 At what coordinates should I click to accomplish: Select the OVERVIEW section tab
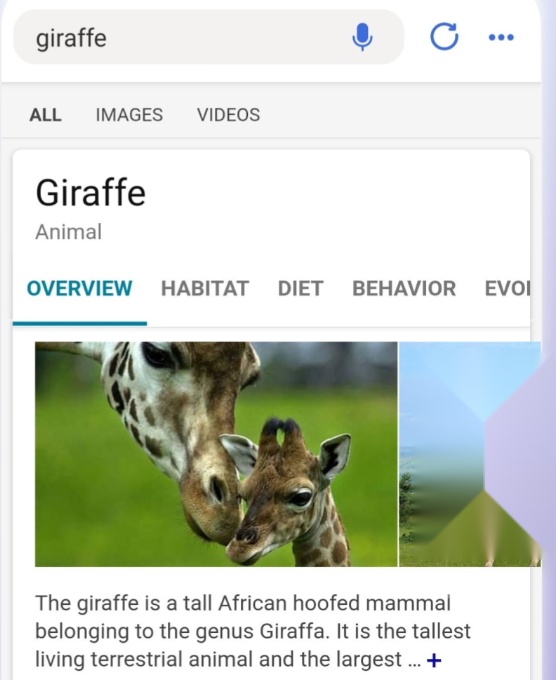click(x=79, y=288)
